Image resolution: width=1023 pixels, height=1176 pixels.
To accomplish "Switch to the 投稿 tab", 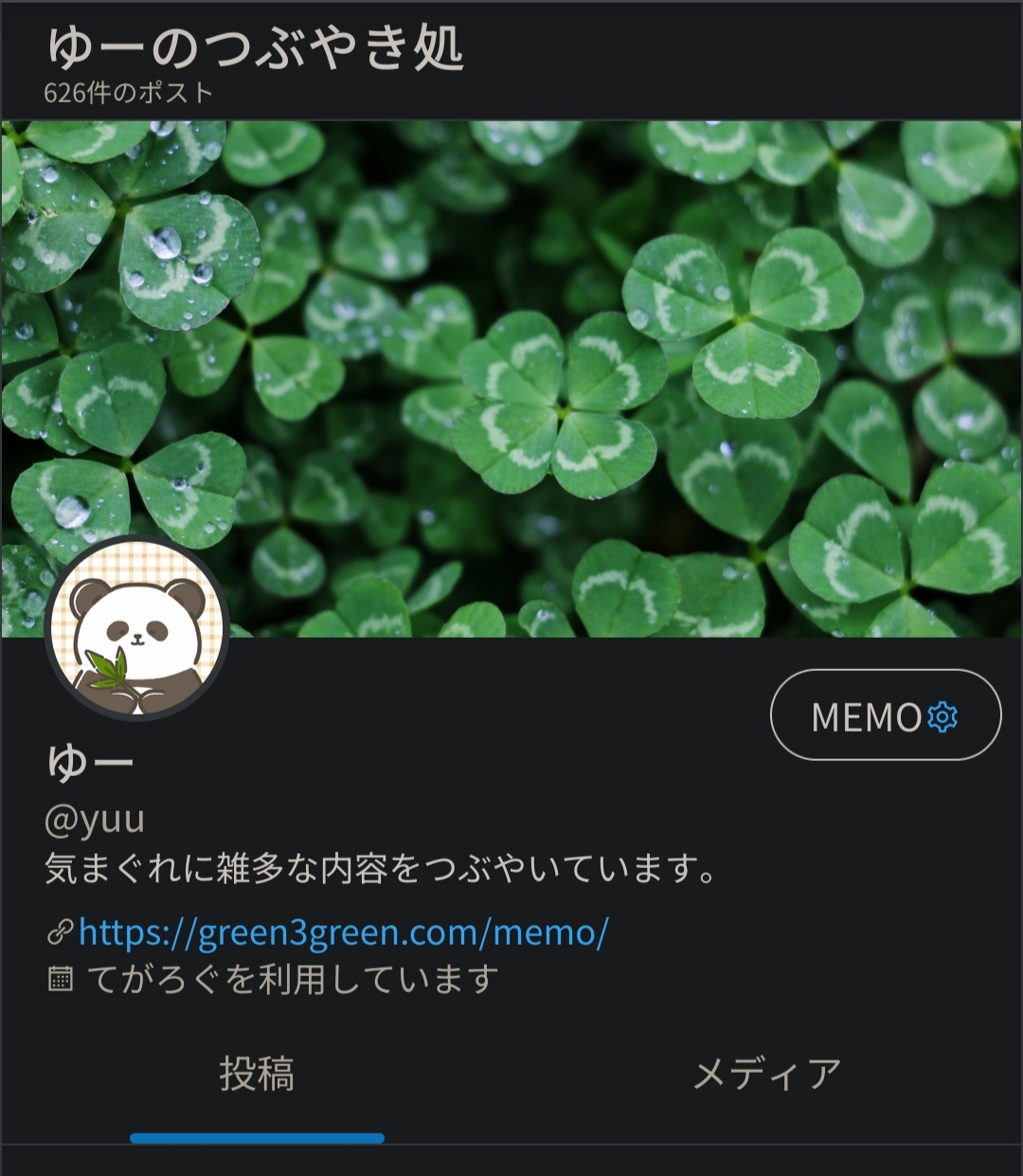I will pyautogui.click(x=257, y=1075).
